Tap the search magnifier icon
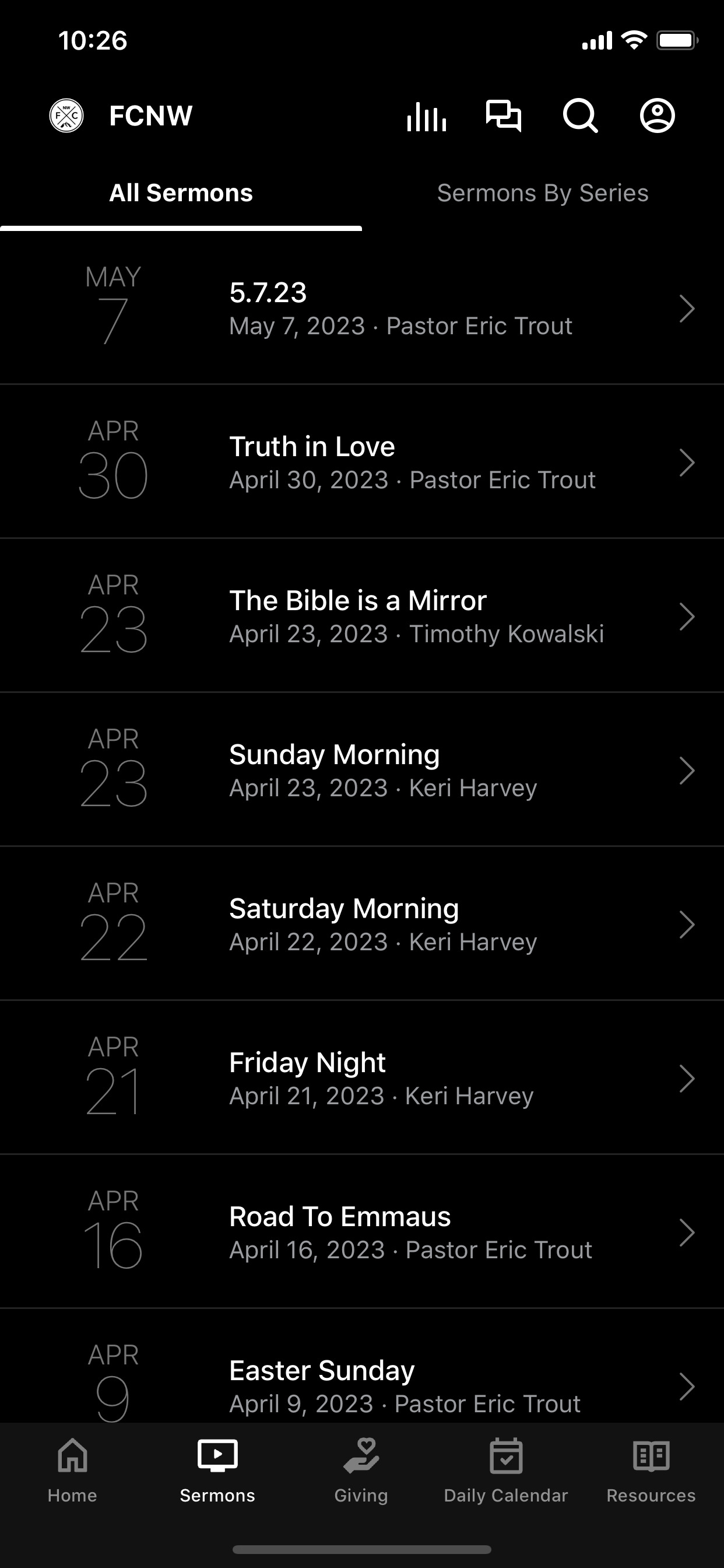 click(x=581, y=116)
